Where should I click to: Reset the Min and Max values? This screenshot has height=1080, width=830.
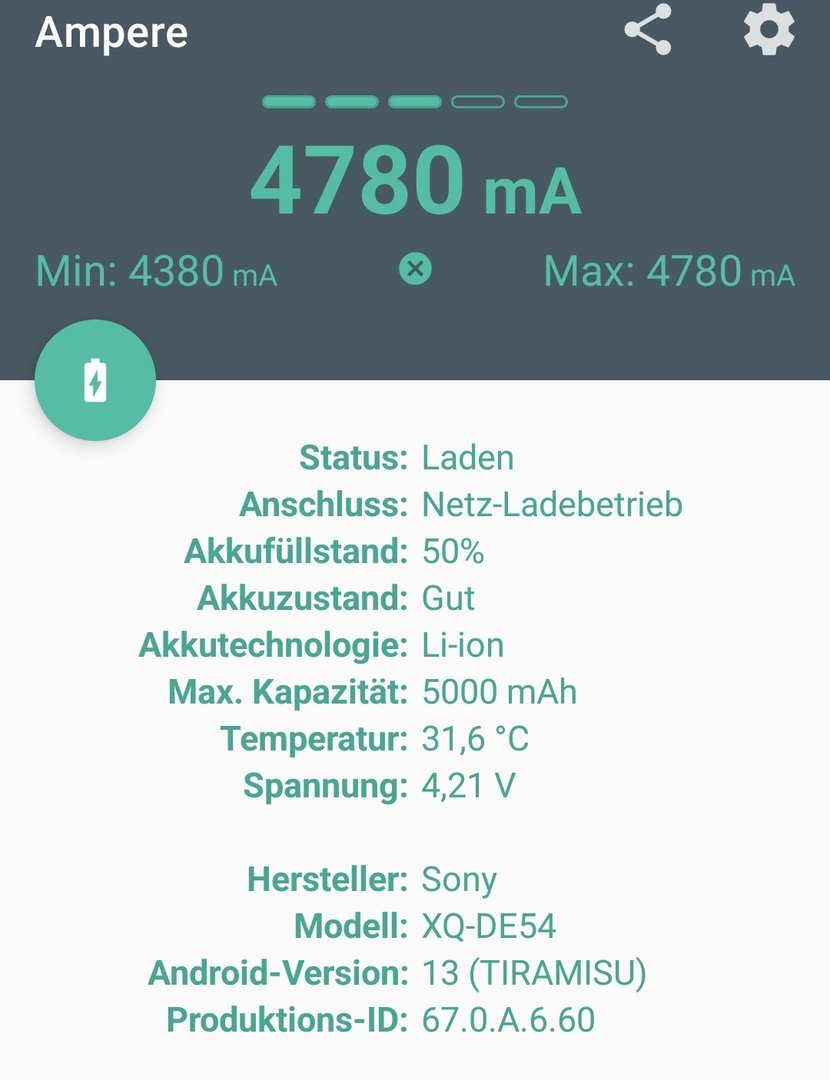(416, 269)
